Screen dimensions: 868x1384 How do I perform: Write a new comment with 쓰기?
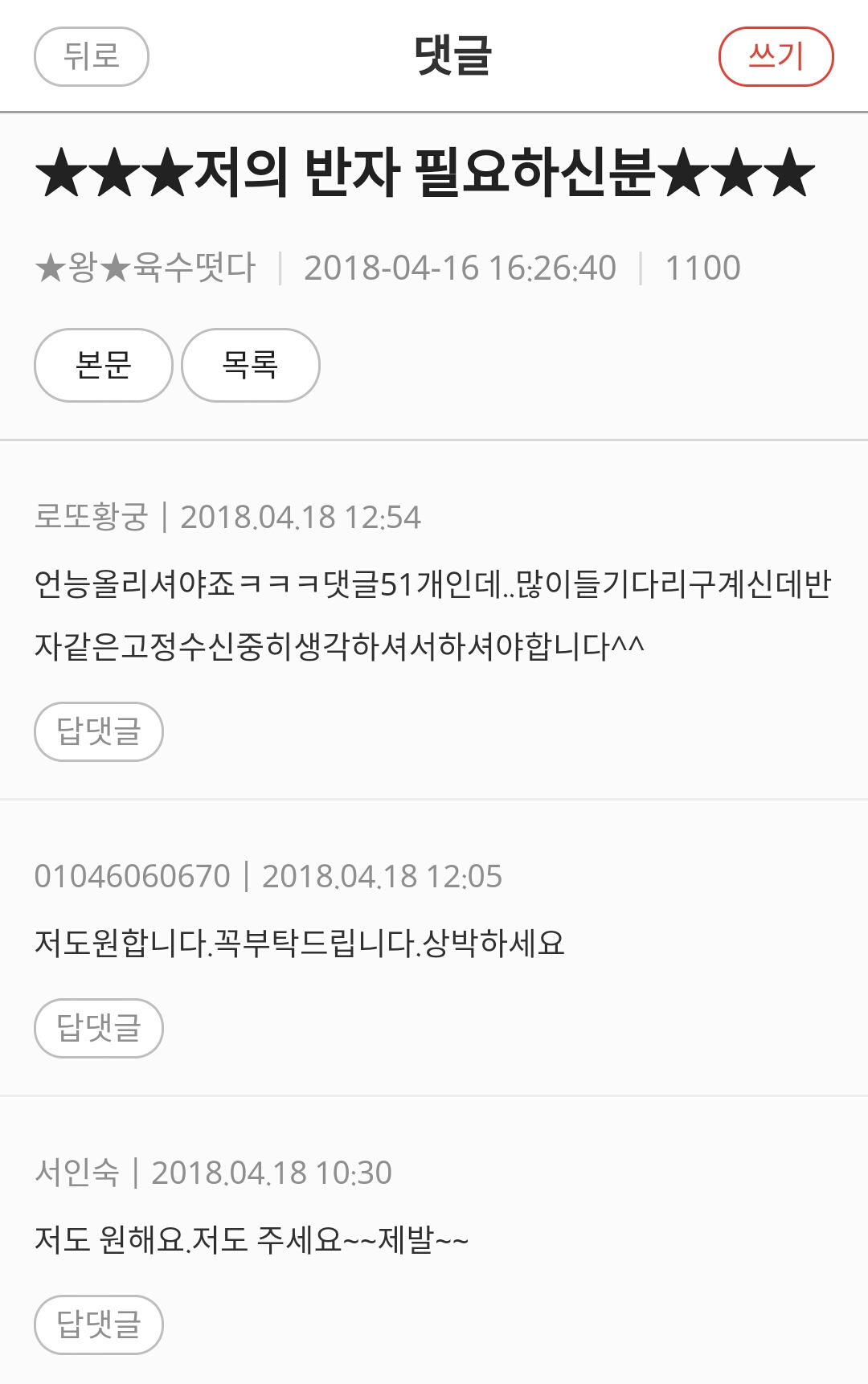pyautogui.click(x=776, y=56)
